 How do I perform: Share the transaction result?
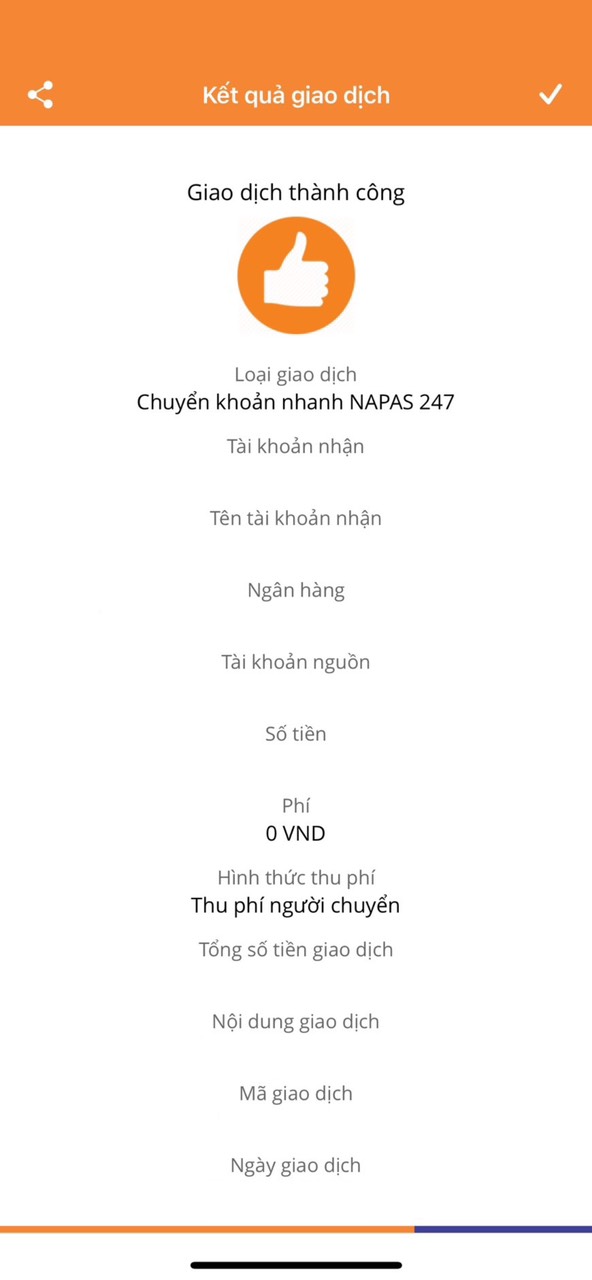(40, 95)
